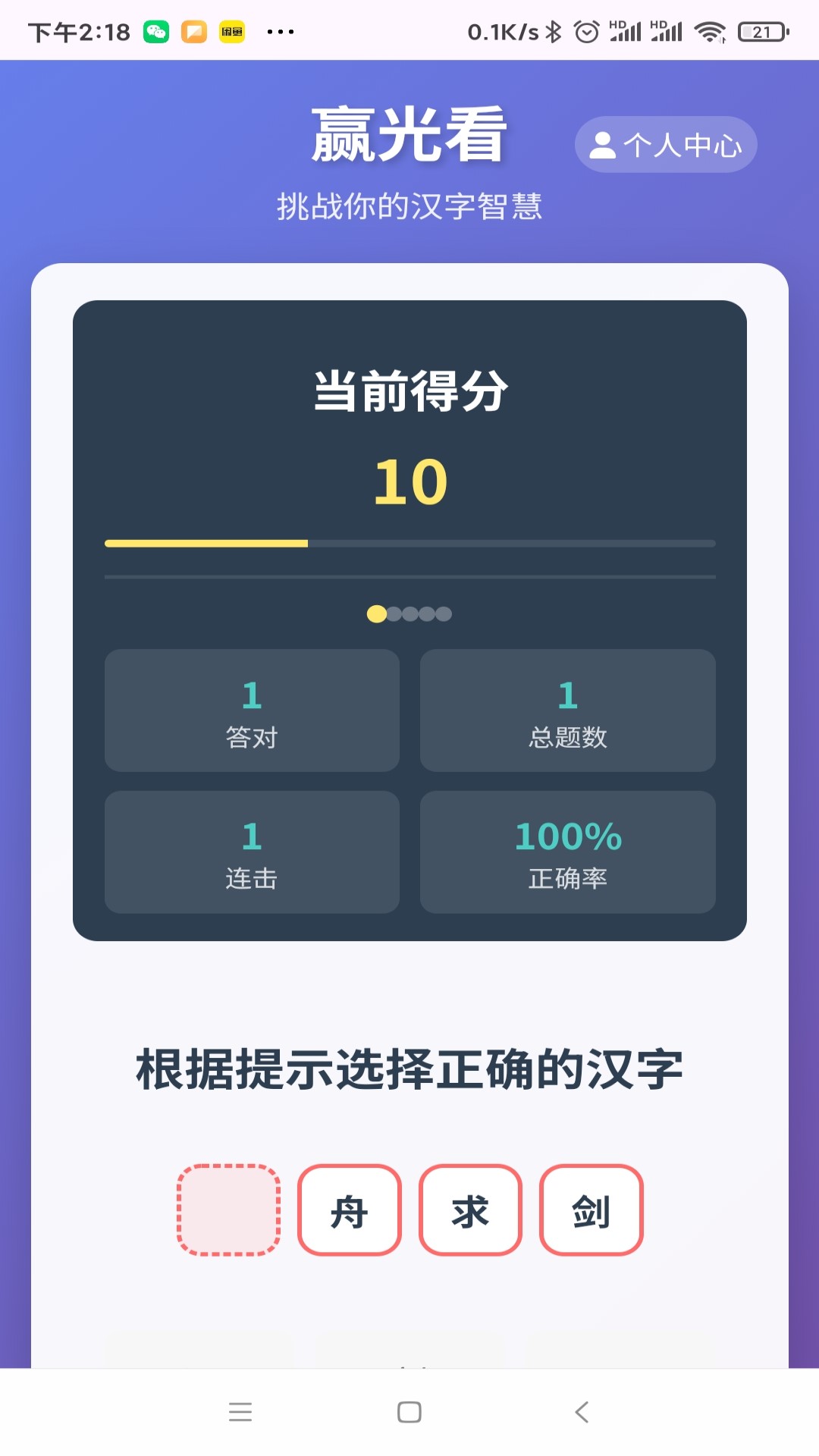Tap the 闲鱼 notification icon in status bar

tap(233, 31)
